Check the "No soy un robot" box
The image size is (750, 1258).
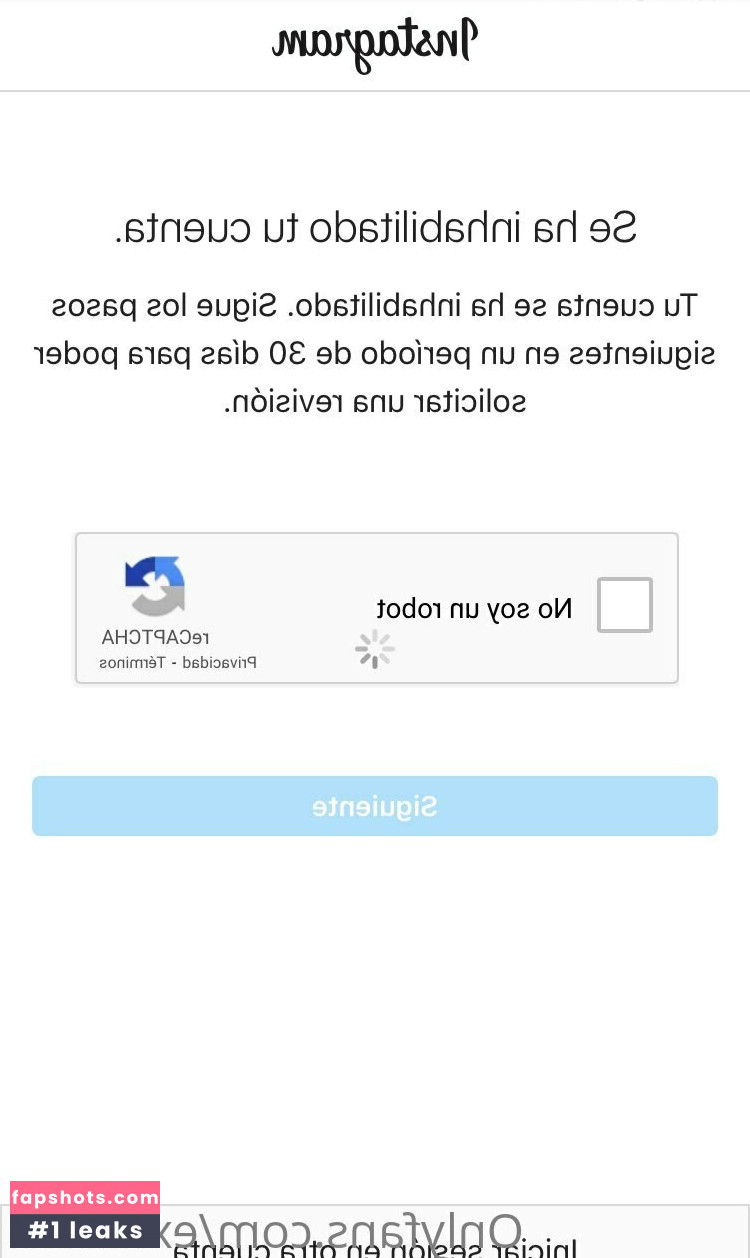click(x=625, y=605)
